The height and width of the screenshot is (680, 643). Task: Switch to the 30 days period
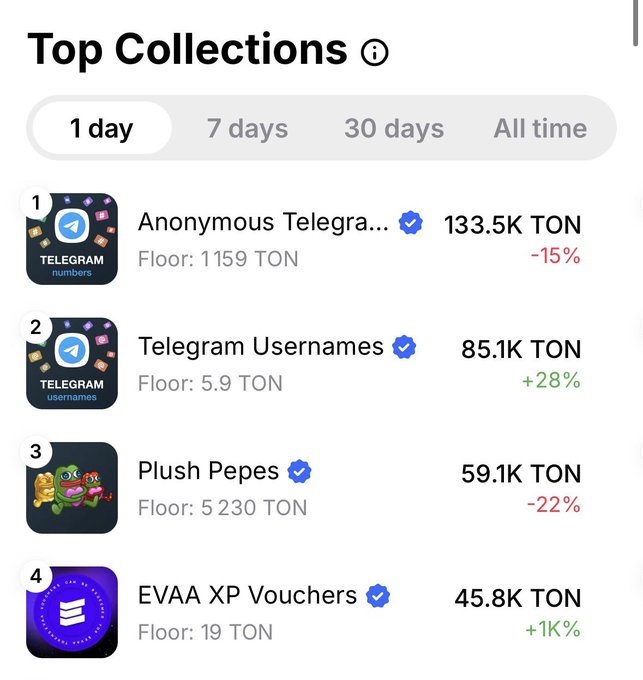[x=394, y=128]
